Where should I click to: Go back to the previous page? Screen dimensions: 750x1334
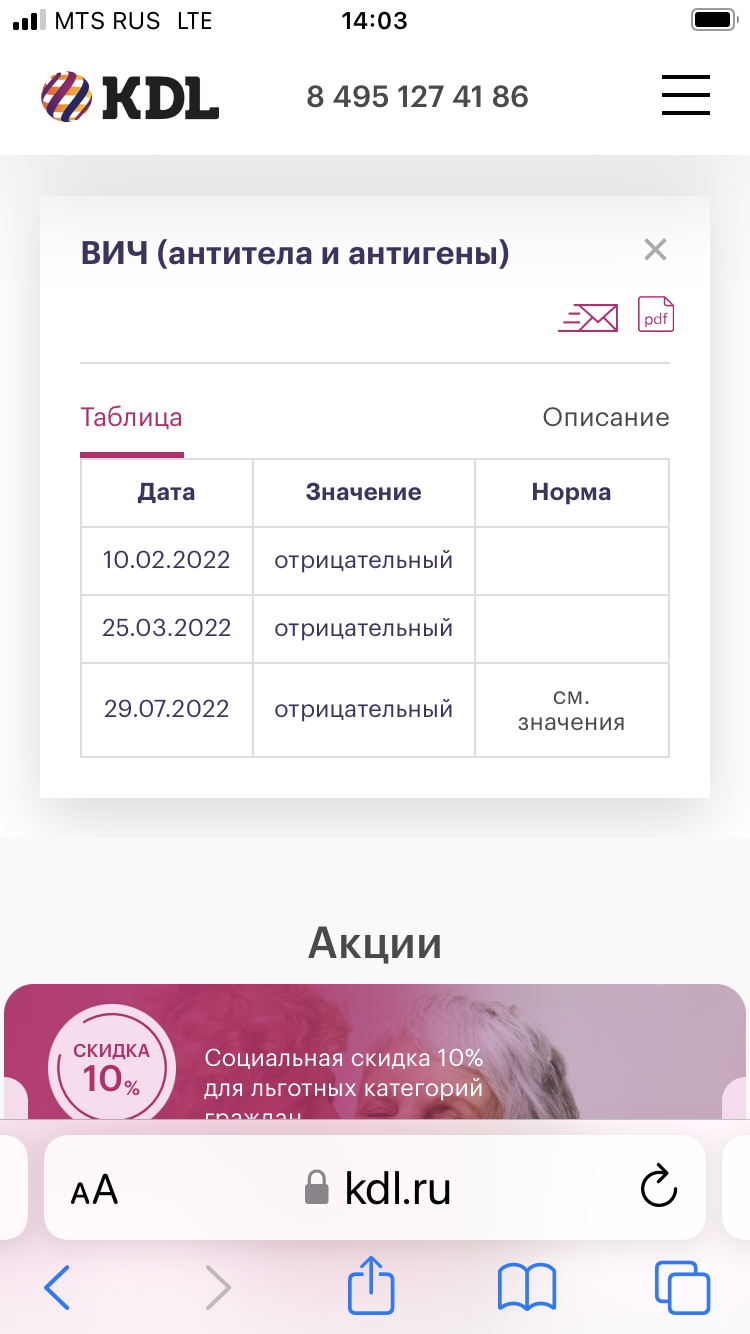click(57, 1287)
